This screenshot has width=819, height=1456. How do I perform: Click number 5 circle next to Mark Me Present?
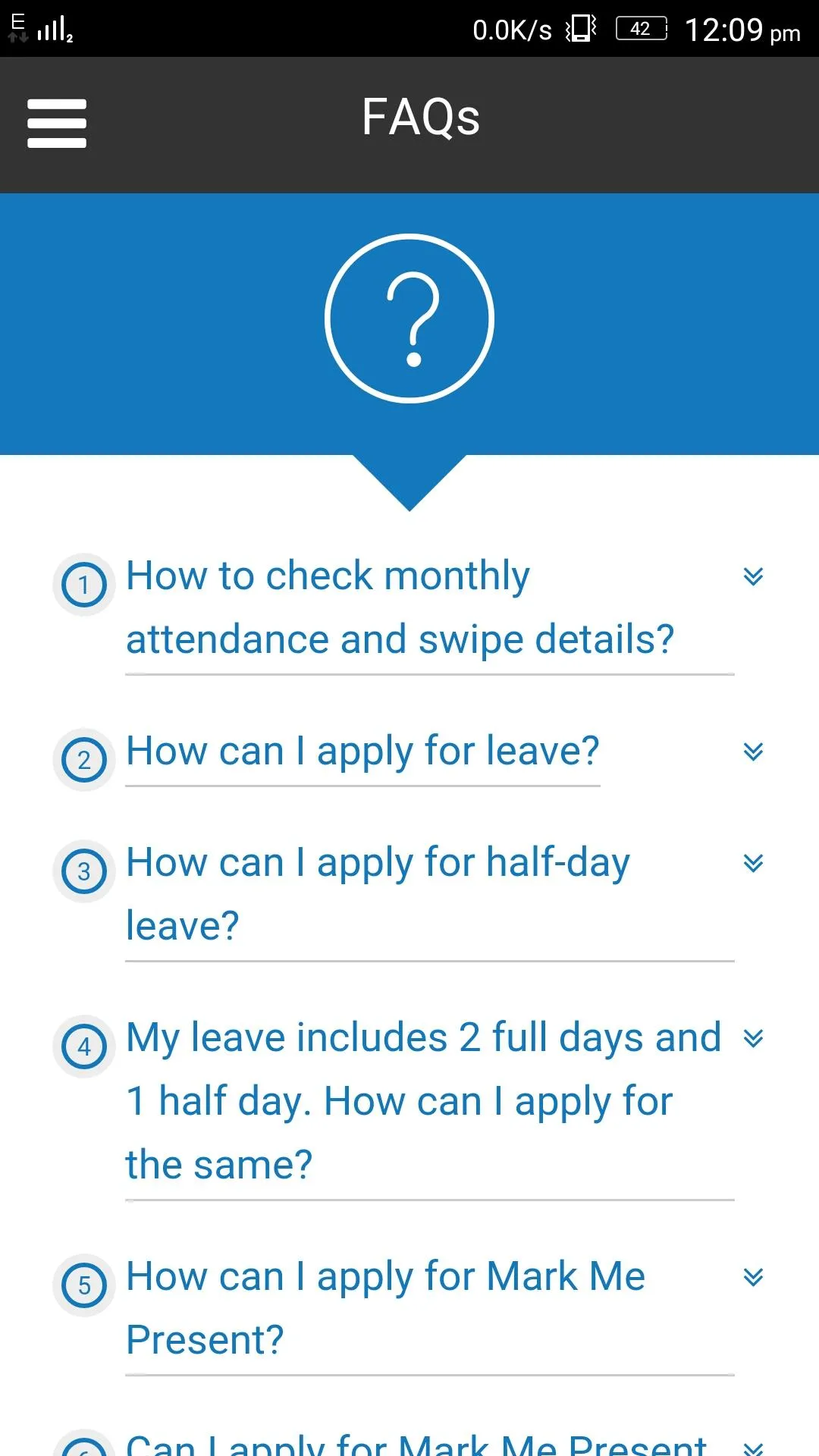(x=83, y=1286)
